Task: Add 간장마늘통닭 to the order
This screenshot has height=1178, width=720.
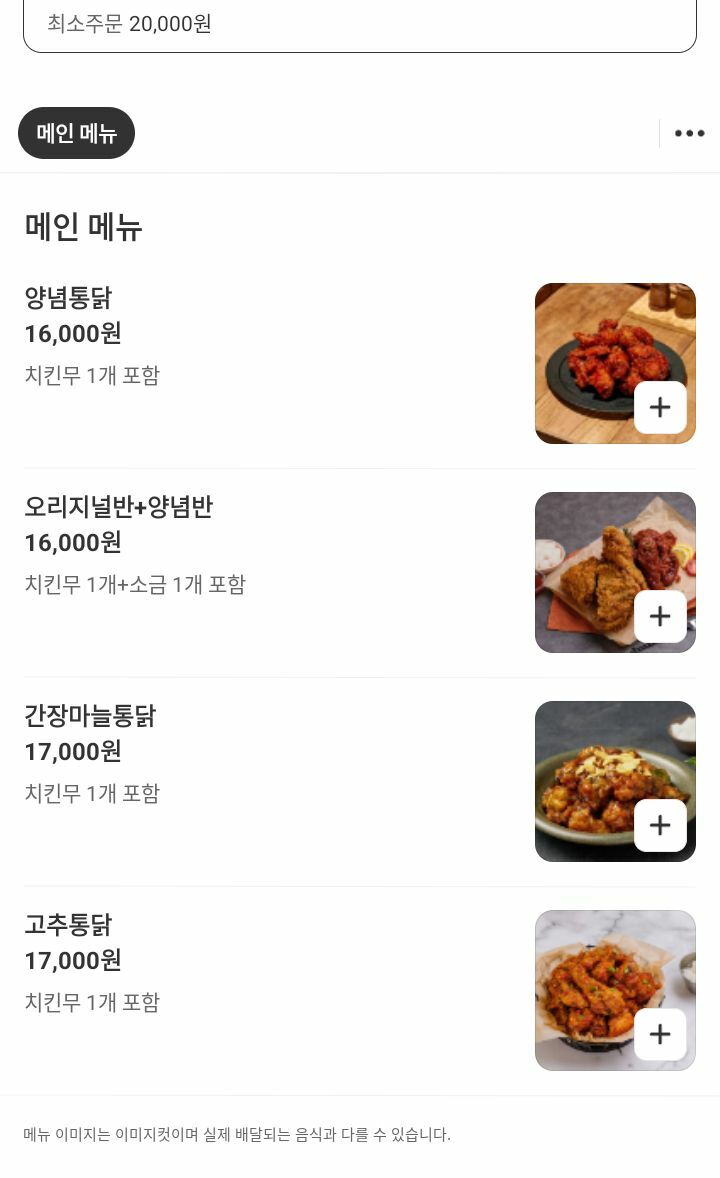Action: point(660,825)
